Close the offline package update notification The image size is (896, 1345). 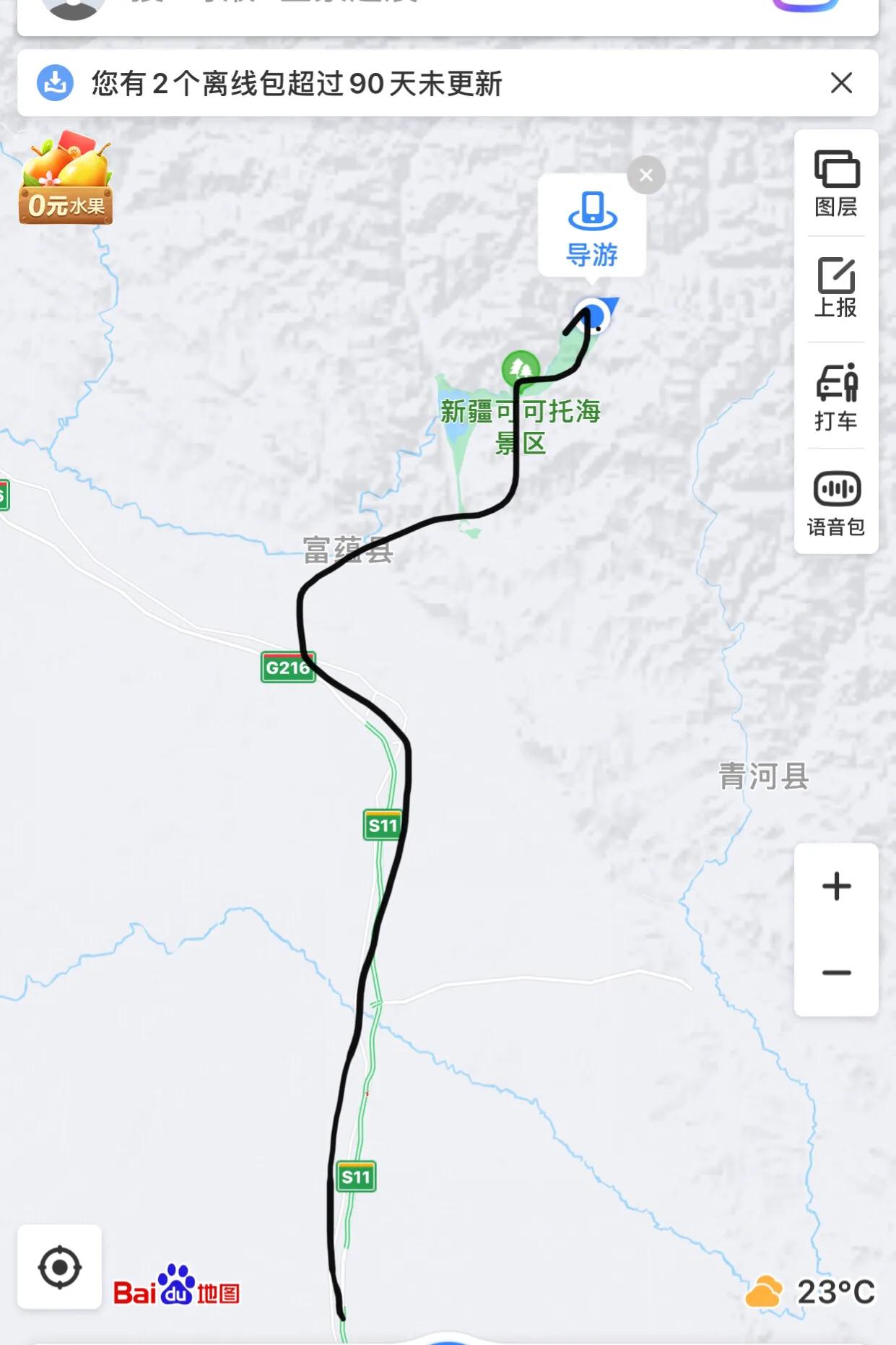842,85
